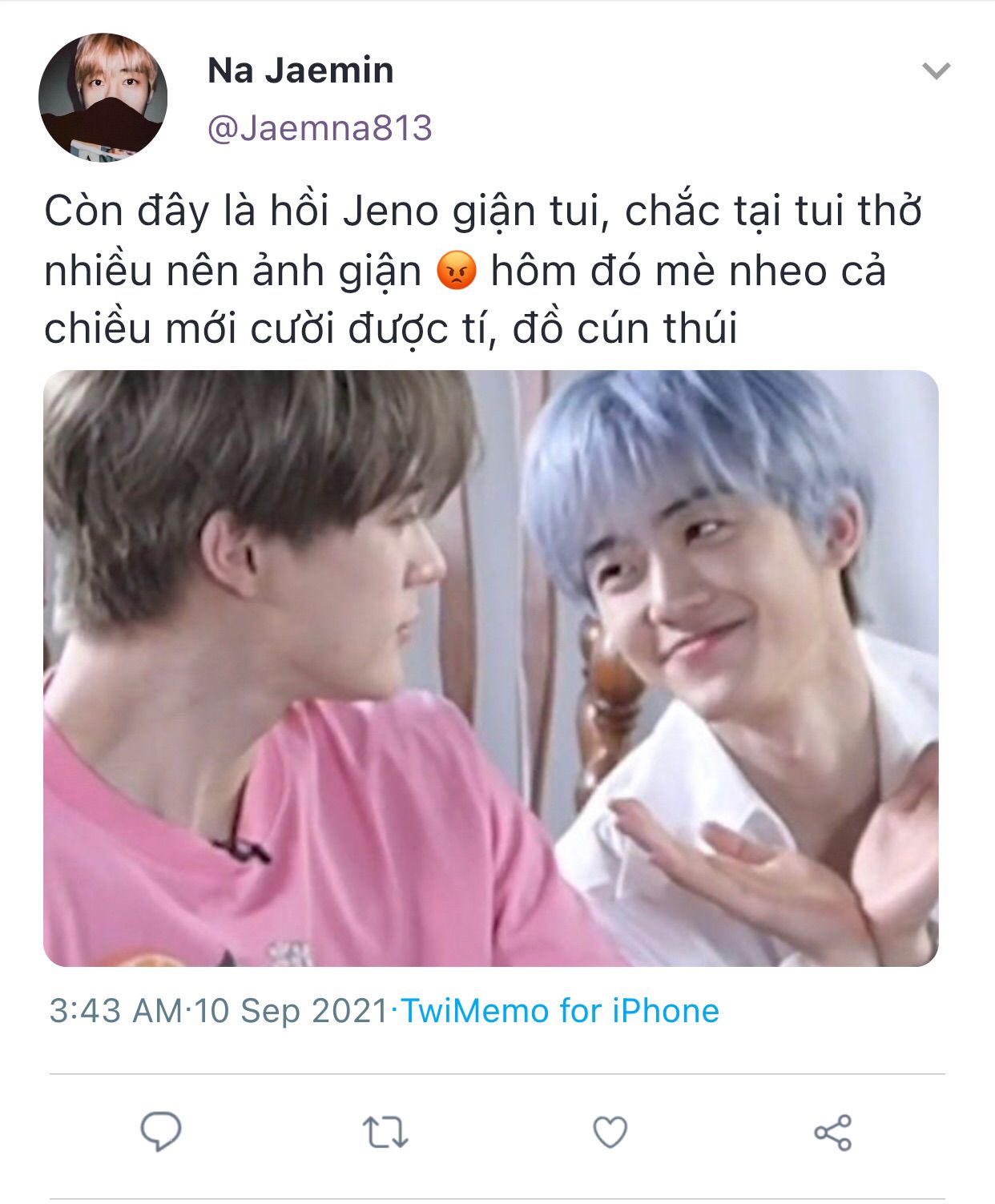View the attached tweet photo
The width and height of the screenshot is (995, 1204).
(490, 667)
